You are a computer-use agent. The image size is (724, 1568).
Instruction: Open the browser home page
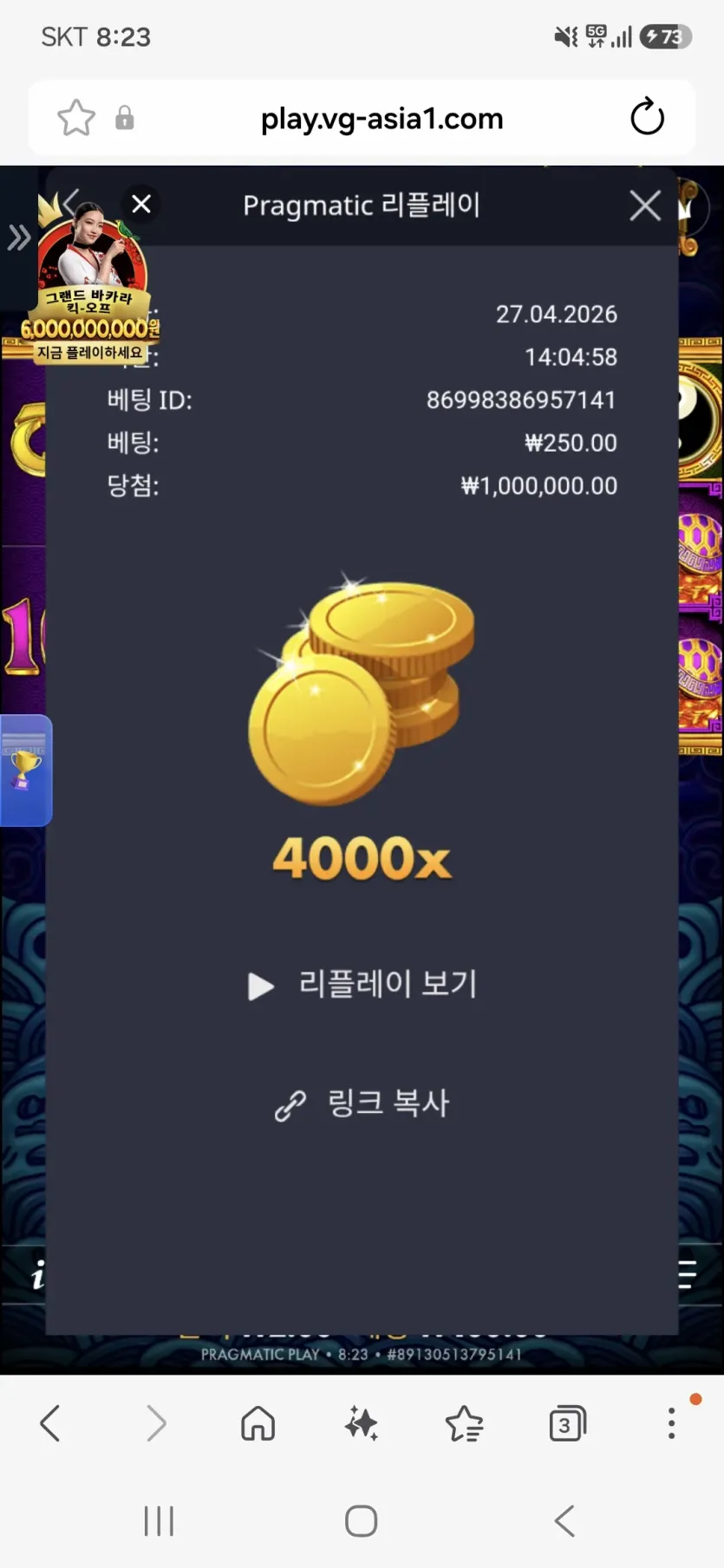258,1423
